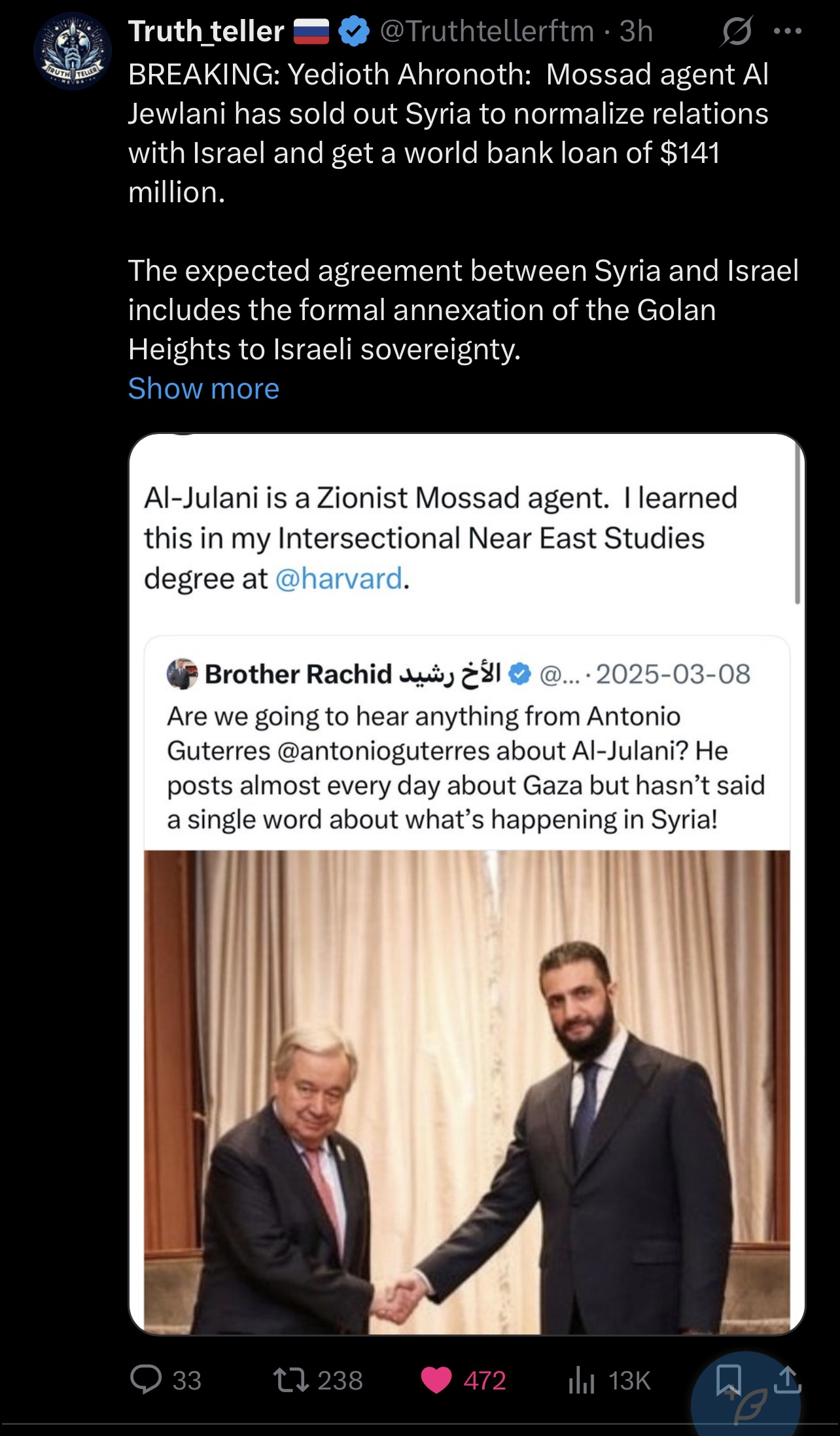
Task: Open the Grok icon on the post
Action: coord(736,31)
